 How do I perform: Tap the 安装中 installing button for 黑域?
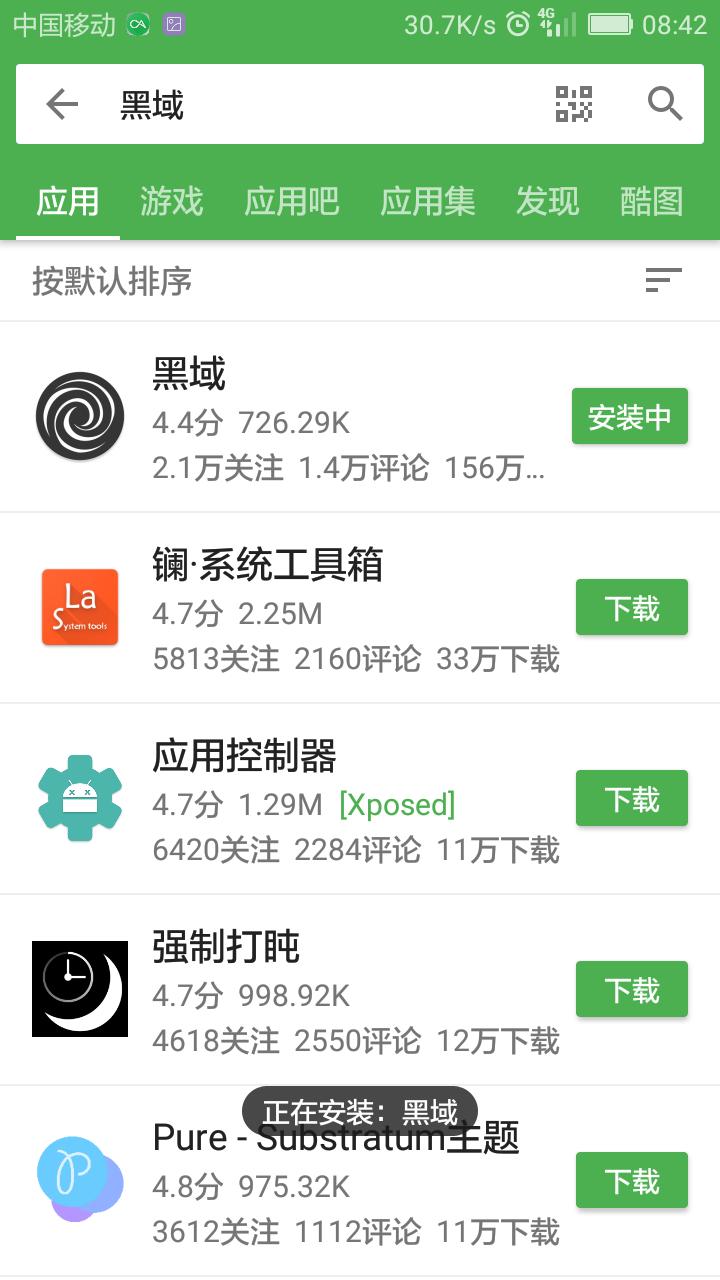629,416
